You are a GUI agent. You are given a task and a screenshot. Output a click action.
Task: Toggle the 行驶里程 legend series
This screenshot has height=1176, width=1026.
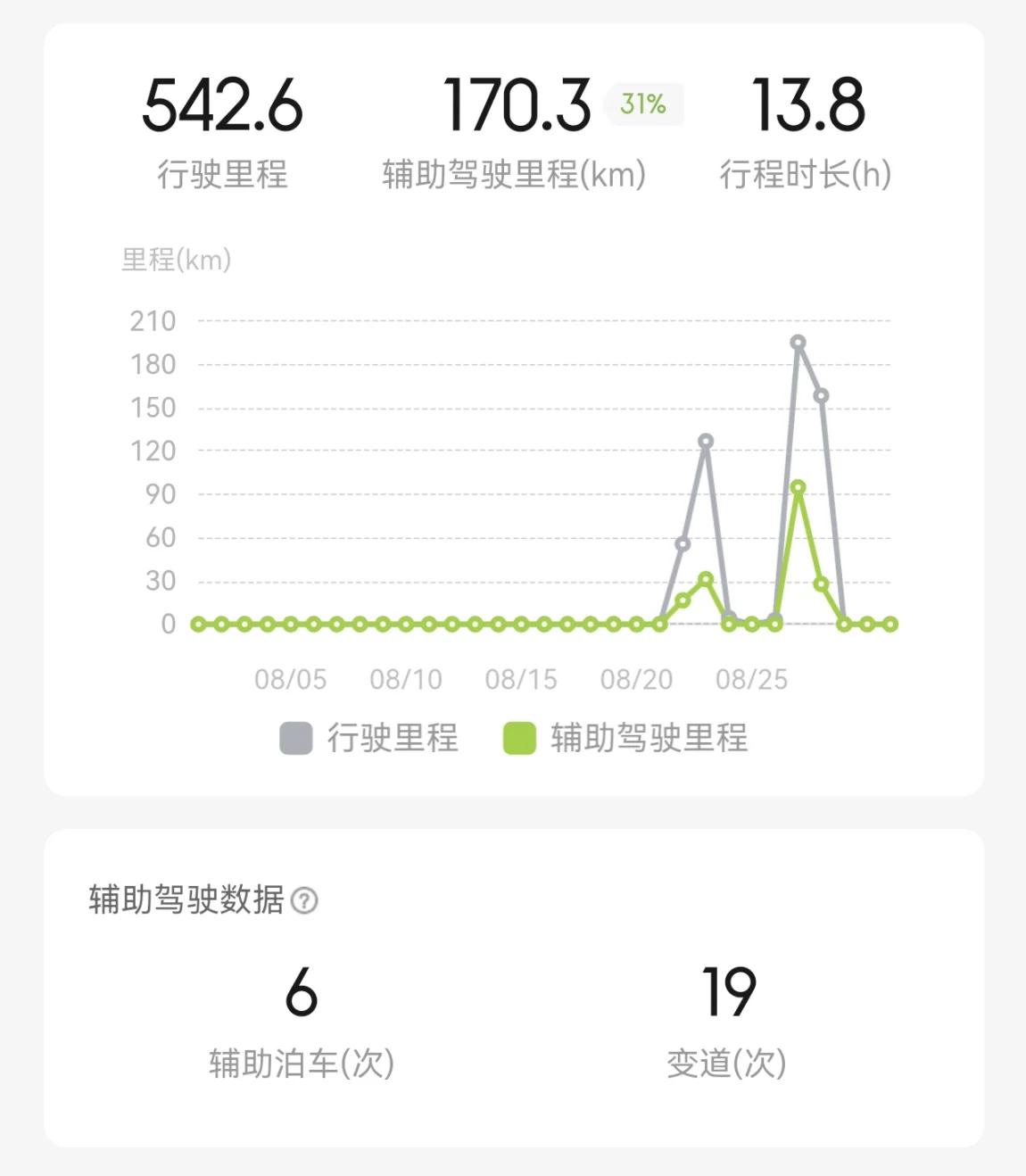(368, 738)
